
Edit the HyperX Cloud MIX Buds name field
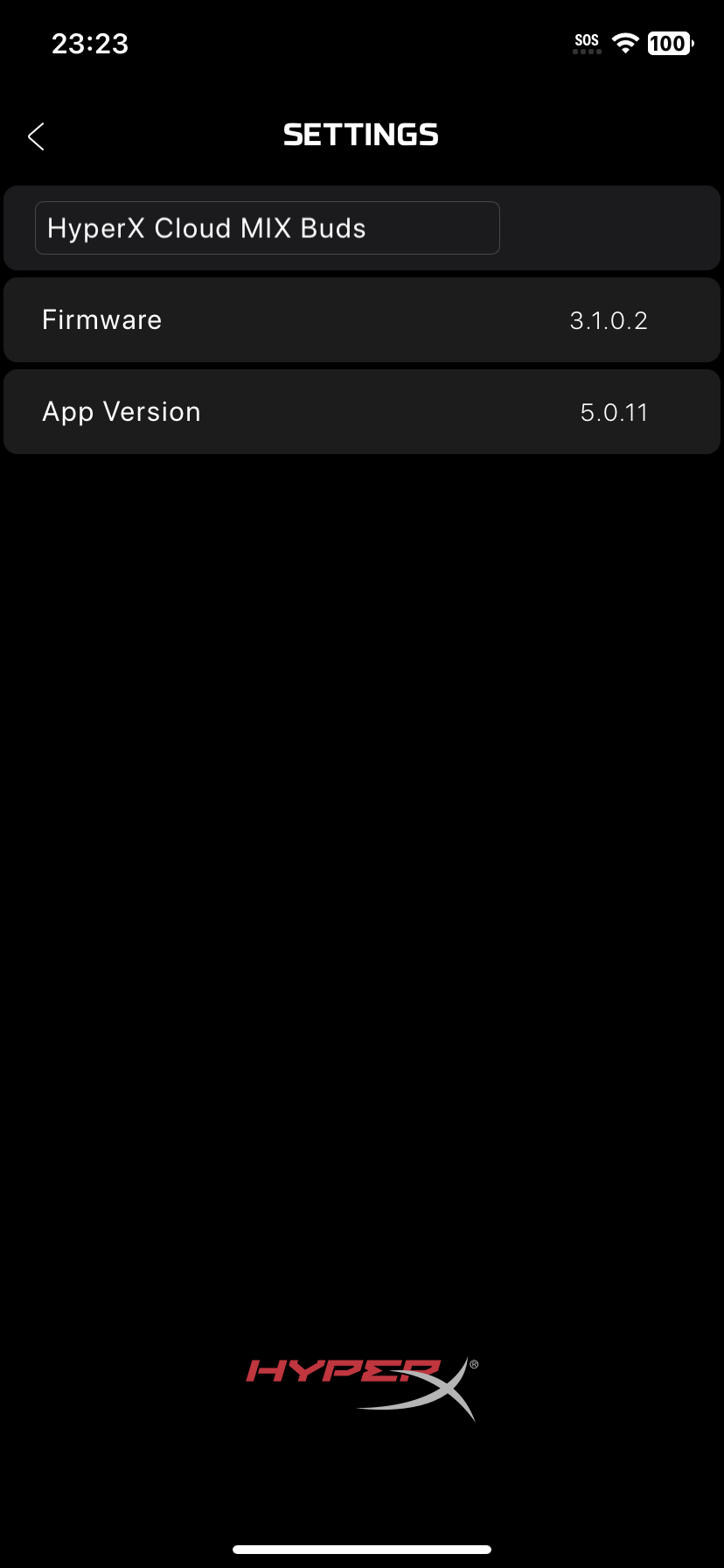pyautogui.click(x=268, y=228)
